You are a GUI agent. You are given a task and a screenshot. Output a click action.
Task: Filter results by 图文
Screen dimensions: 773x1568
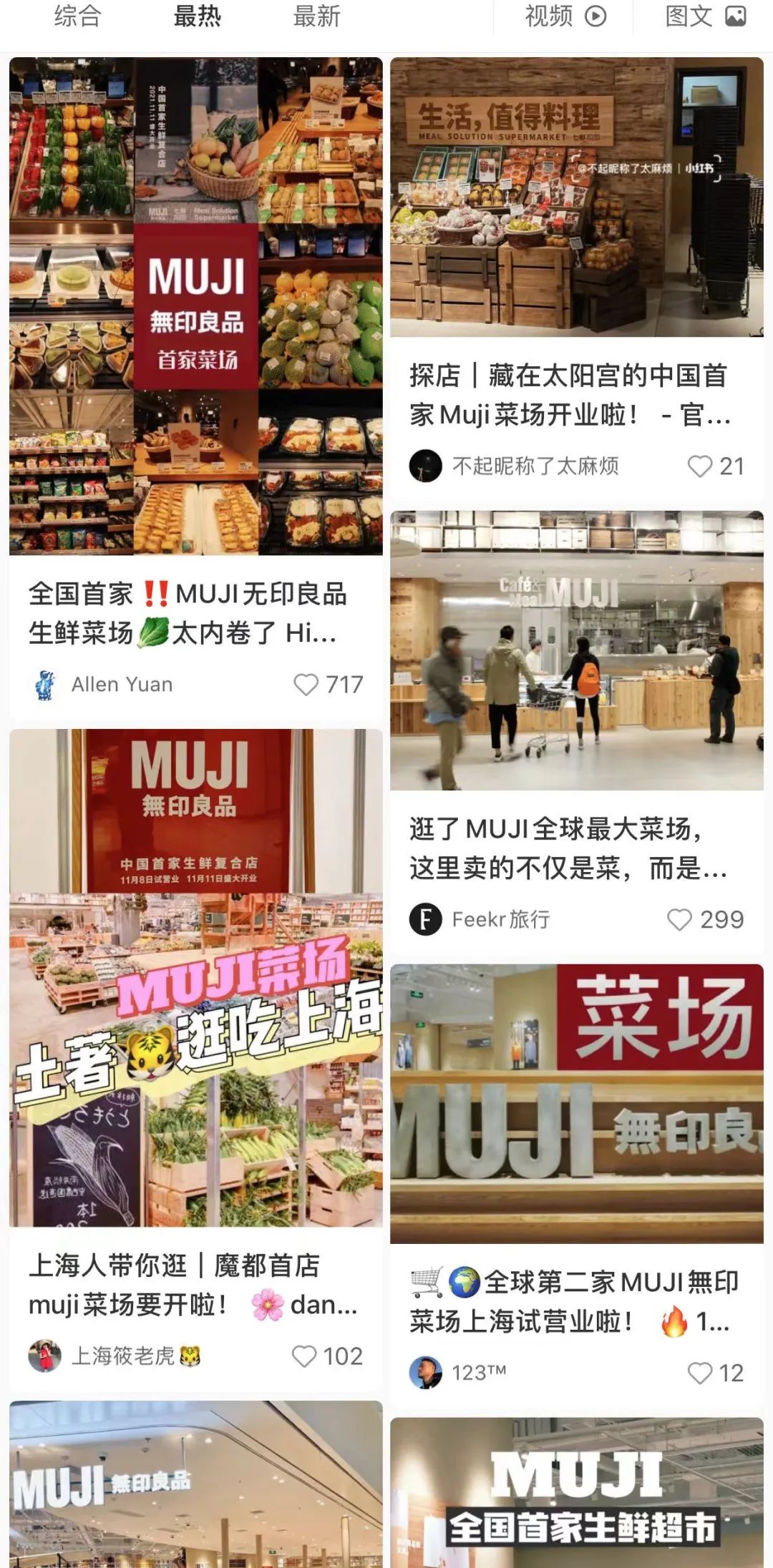point(705,17)
